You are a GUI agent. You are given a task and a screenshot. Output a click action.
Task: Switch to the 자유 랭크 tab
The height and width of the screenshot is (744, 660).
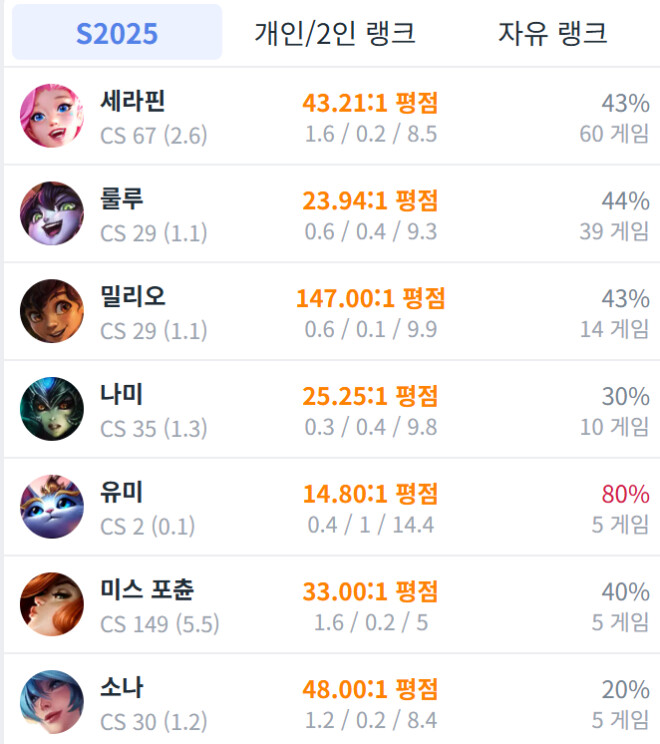coord(552,33)
